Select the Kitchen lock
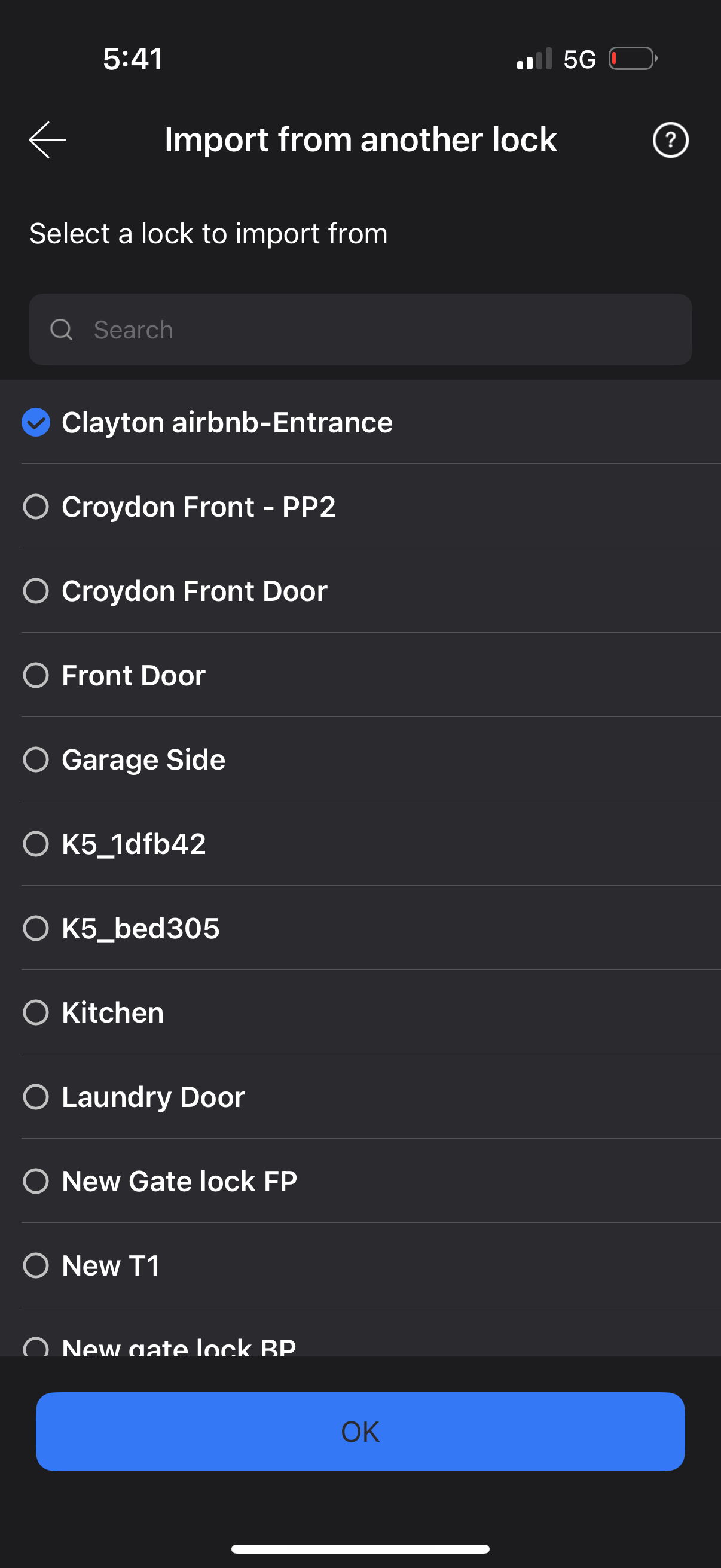The image size is (721, 1568). click(x=36, y=1012)
